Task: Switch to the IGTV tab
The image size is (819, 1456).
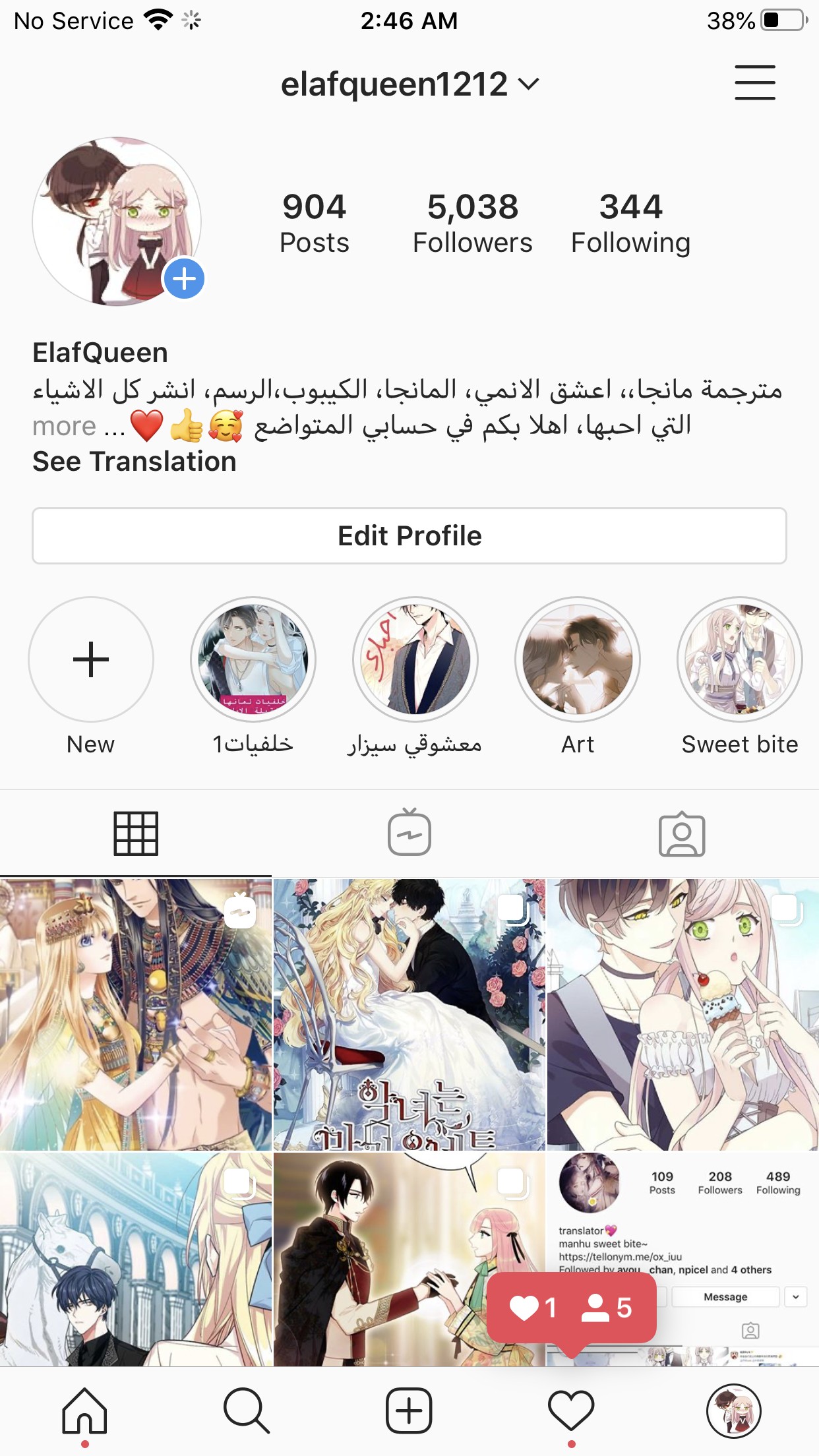Action: (409, 834)
